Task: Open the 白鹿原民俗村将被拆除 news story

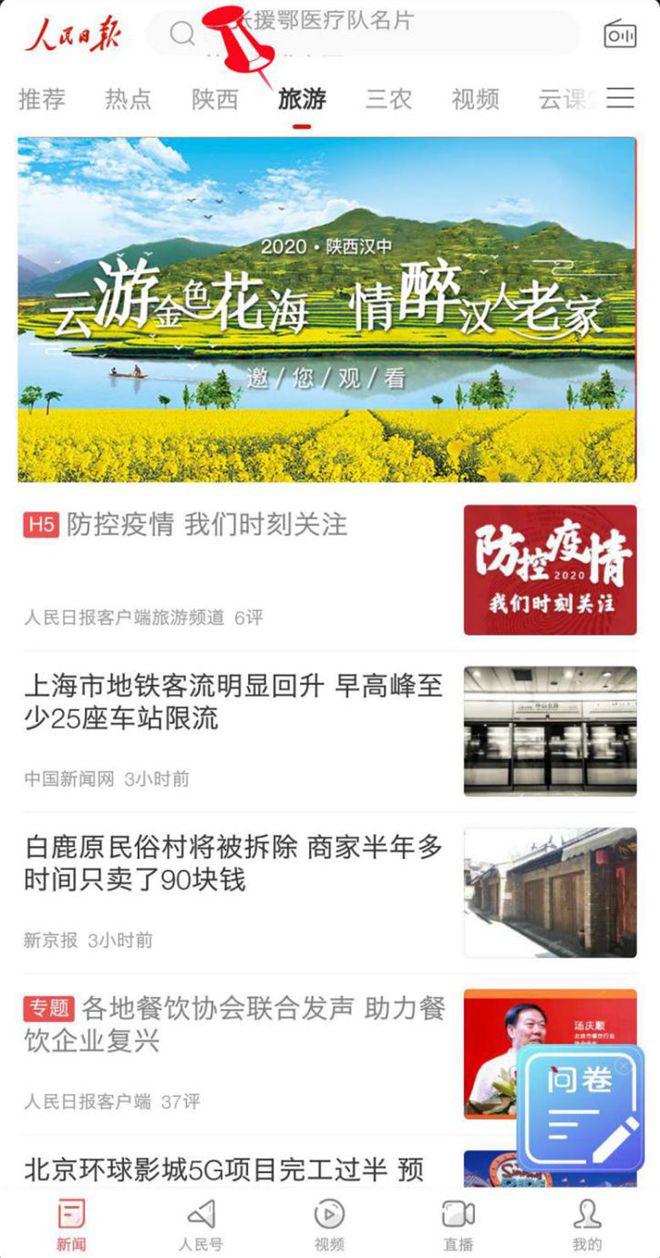Action: pyautogui.click(x=232, y=864)
